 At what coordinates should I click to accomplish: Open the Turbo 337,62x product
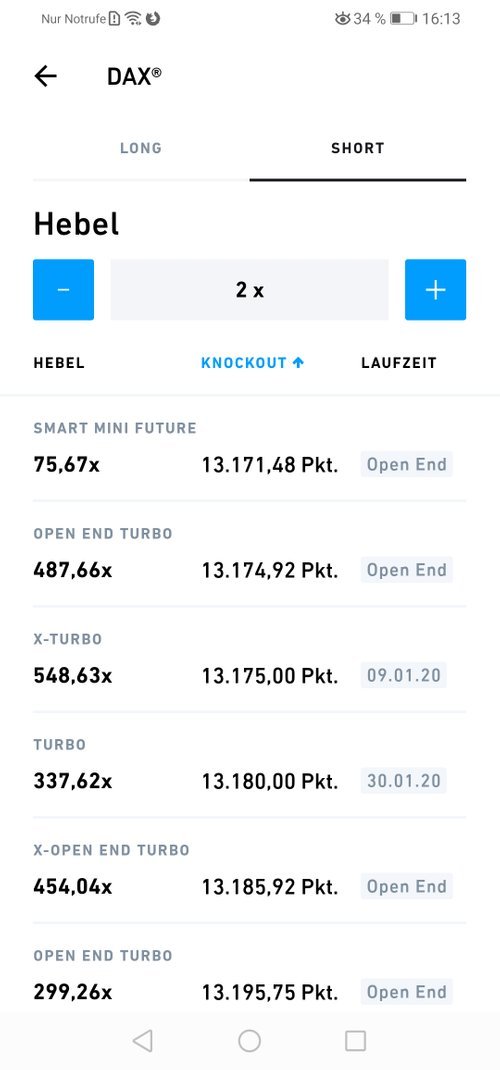point(250,764)
